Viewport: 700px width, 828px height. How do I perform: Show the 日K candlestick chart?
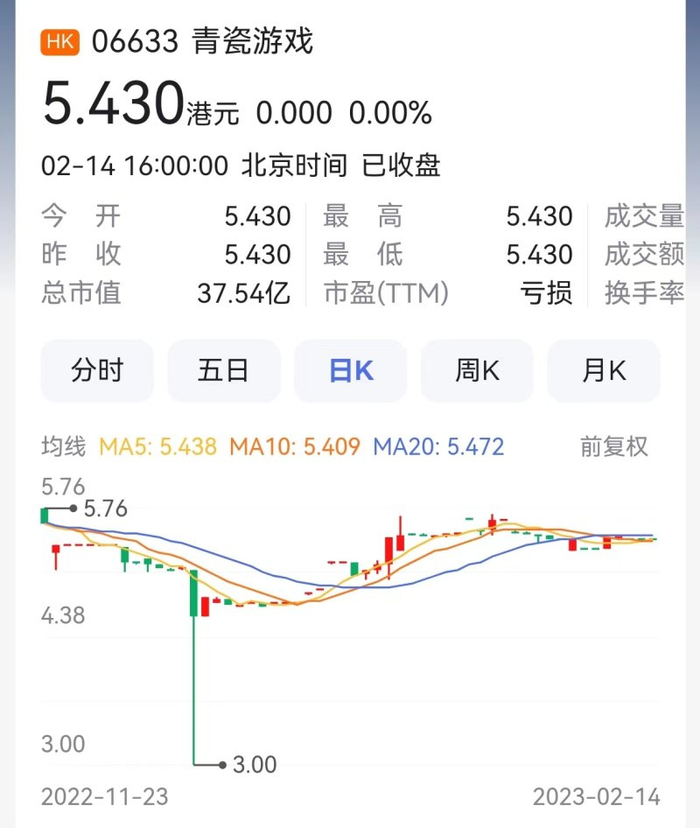(x=350, y=371)
